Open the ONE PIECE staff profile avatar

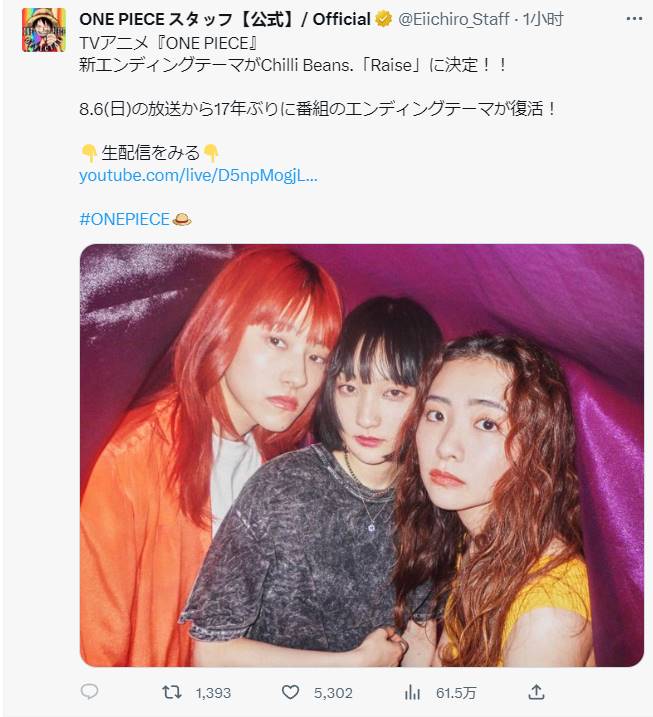click(43, 31)
